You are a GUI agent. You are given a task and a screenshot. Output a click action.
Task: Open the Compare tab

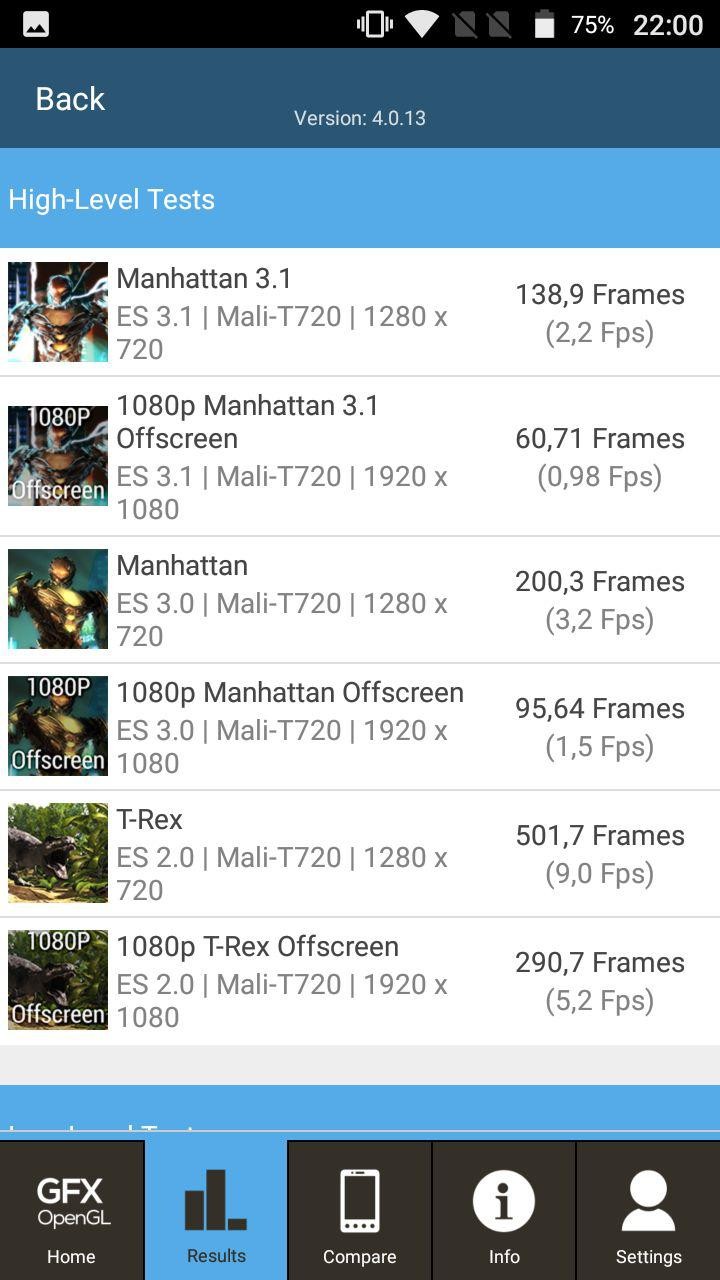click(360, 1211)
